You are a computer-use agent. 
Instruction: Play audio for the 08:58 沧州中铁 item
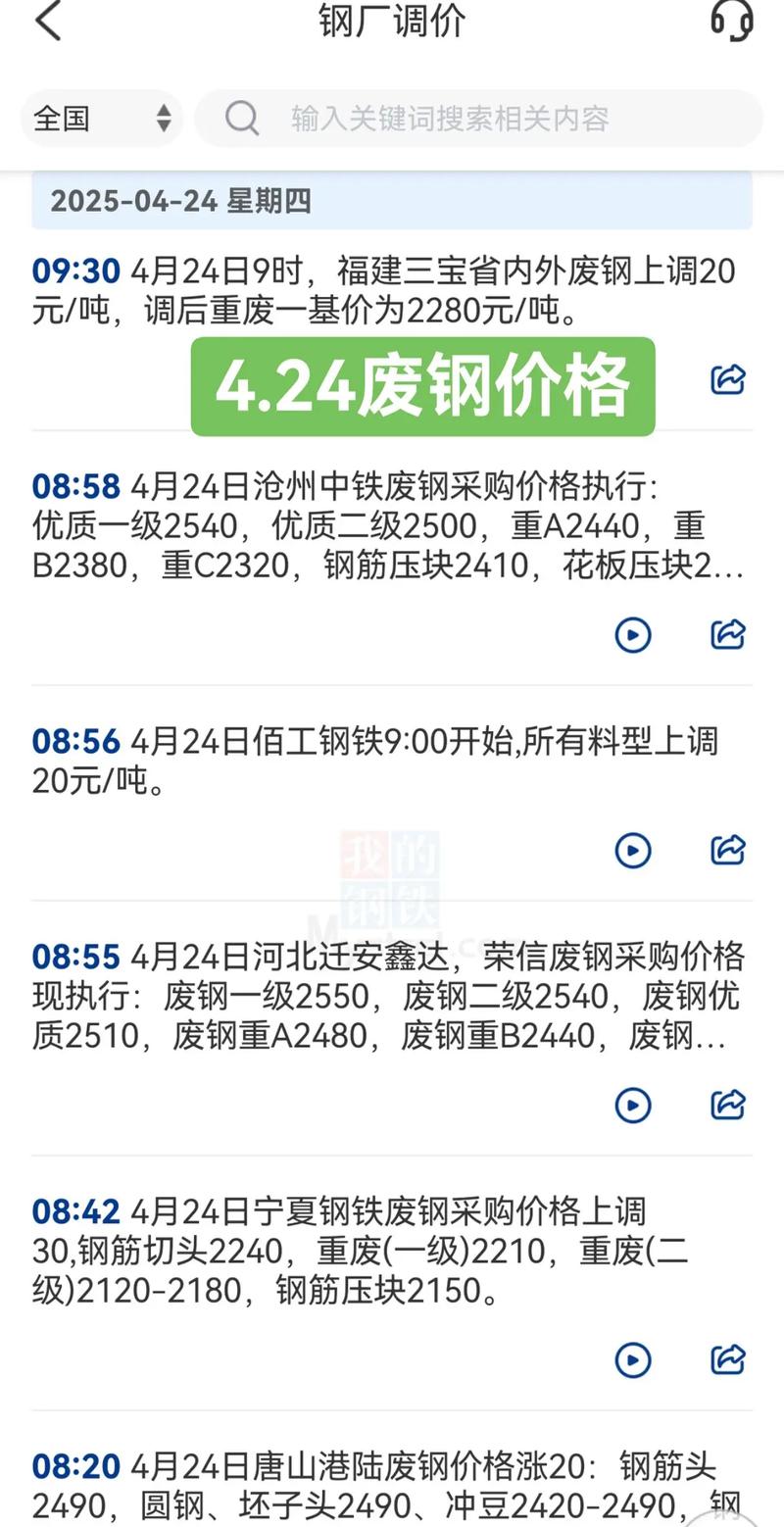click(x=634, y=634)
